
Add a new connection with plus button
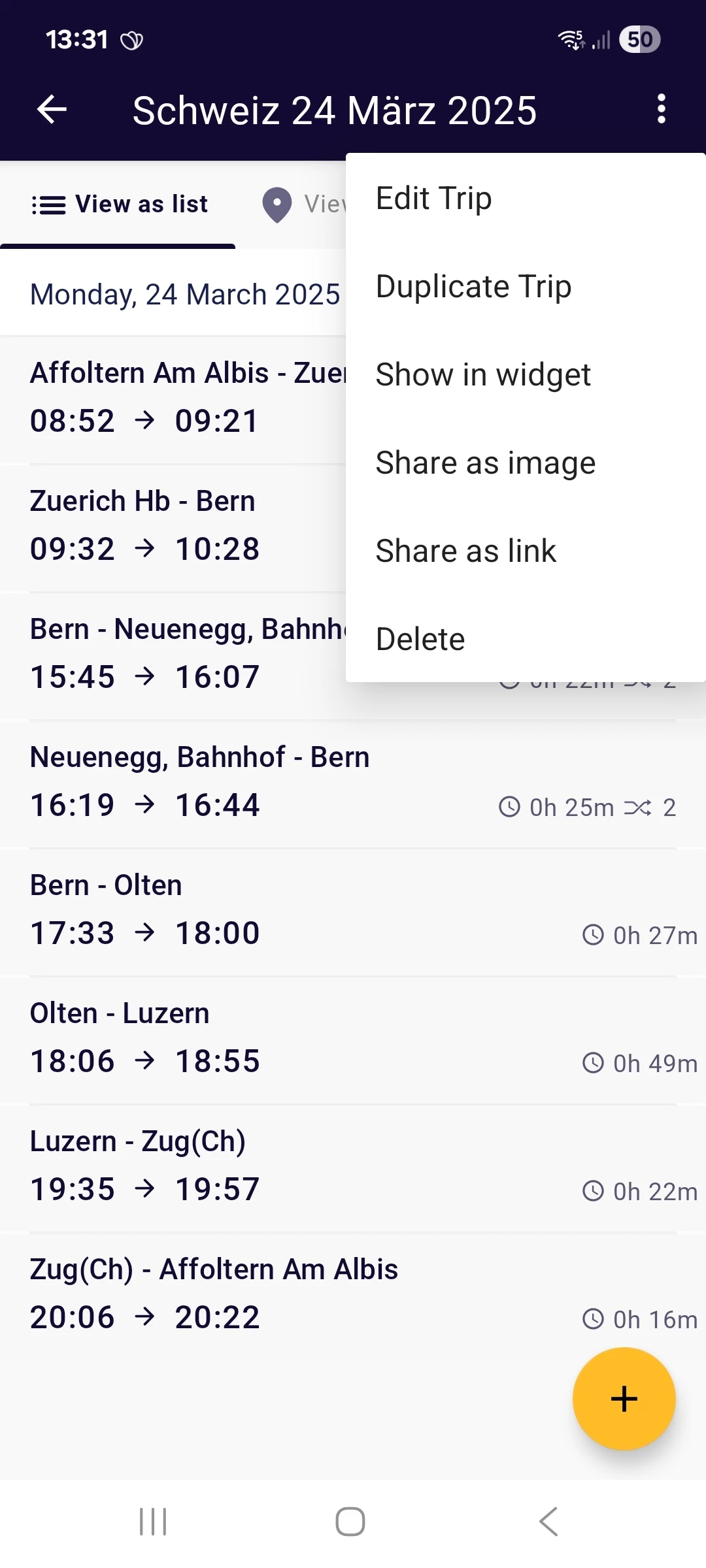[624, 1399]
